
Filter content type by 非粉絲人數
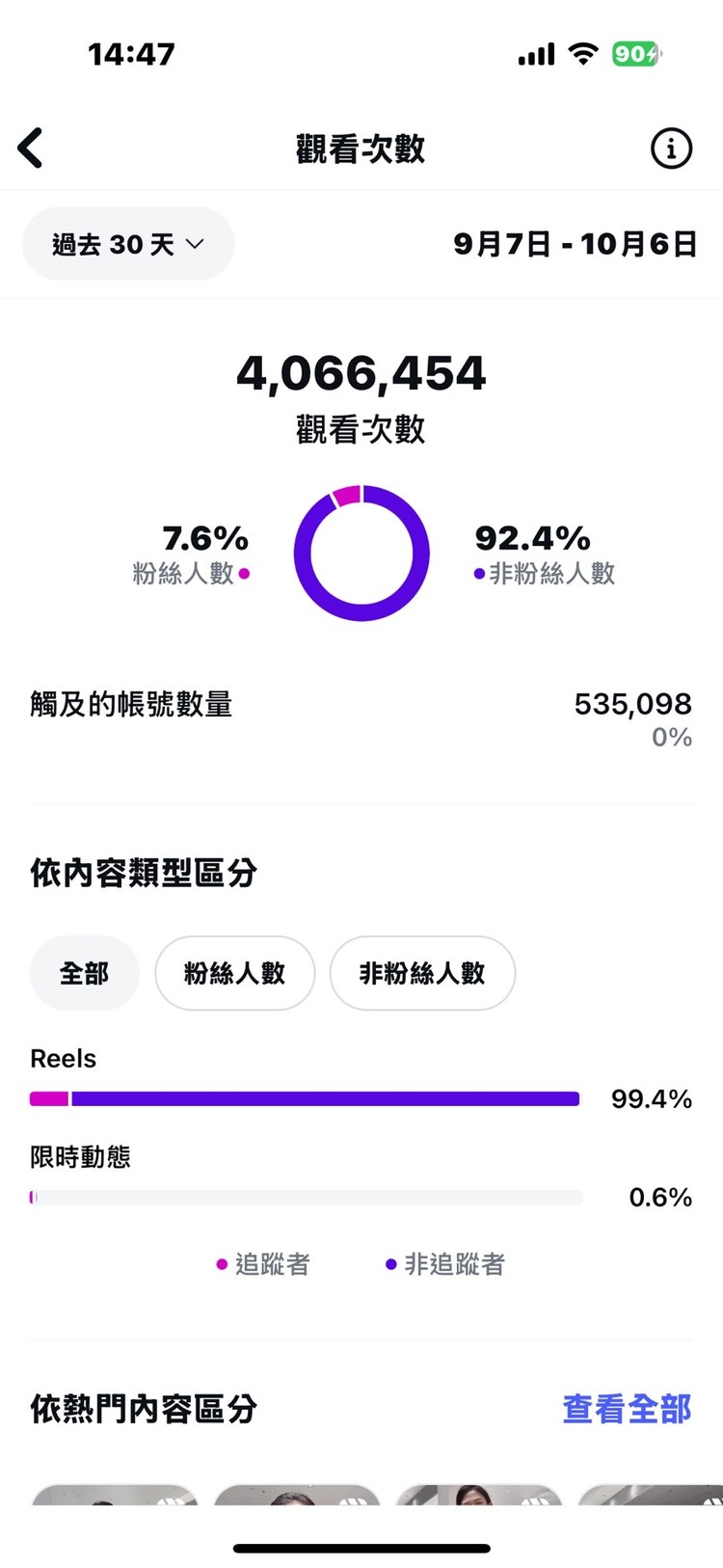(x=422, y=973)
